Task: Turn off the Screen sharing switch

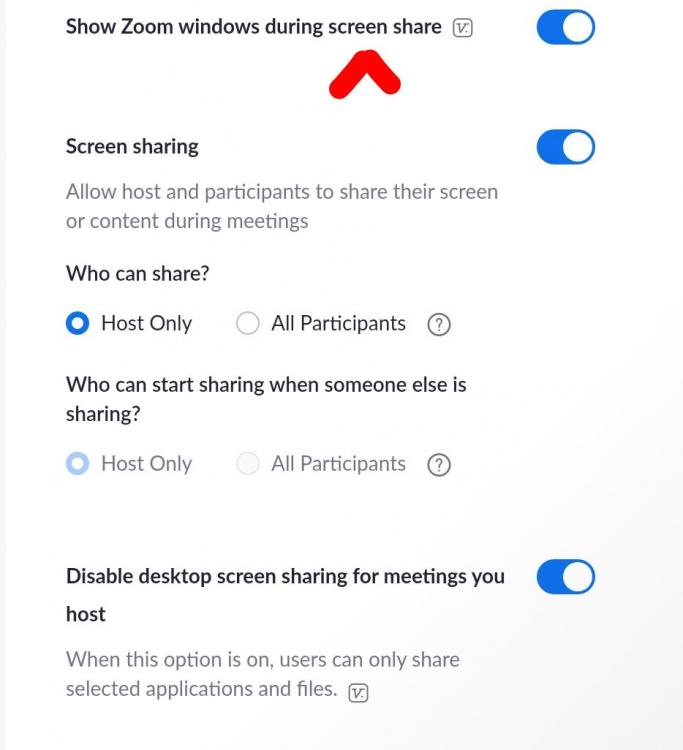Action: pos(565,147)
